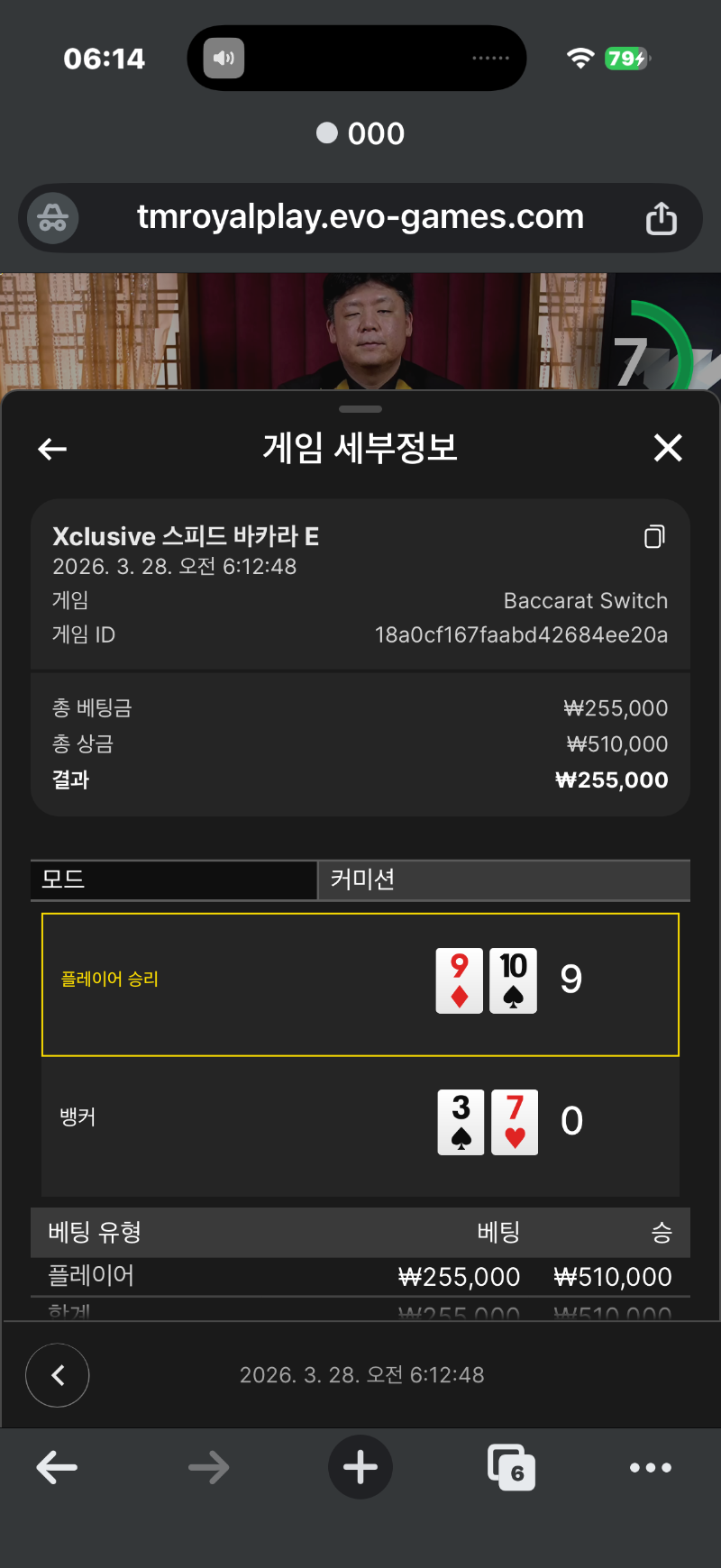Image resolution: width=721 pixels, height=1568 pixels.
Task: Open the browser overflow menu
Action: click(650, 1467)
